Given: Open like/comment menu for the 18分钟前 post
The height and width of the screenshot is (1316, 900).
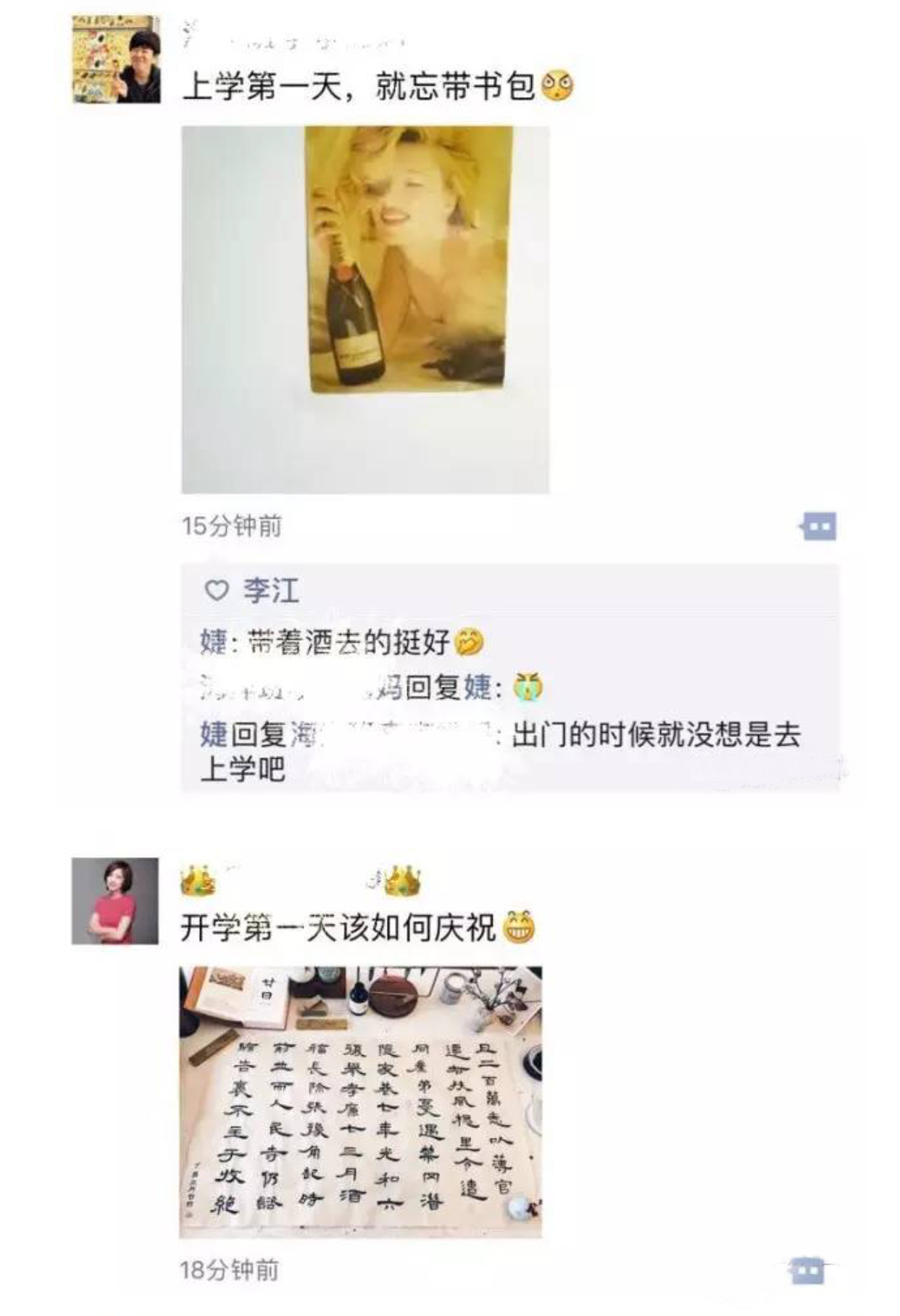Looking at the screenshot, I should 809,1270.
